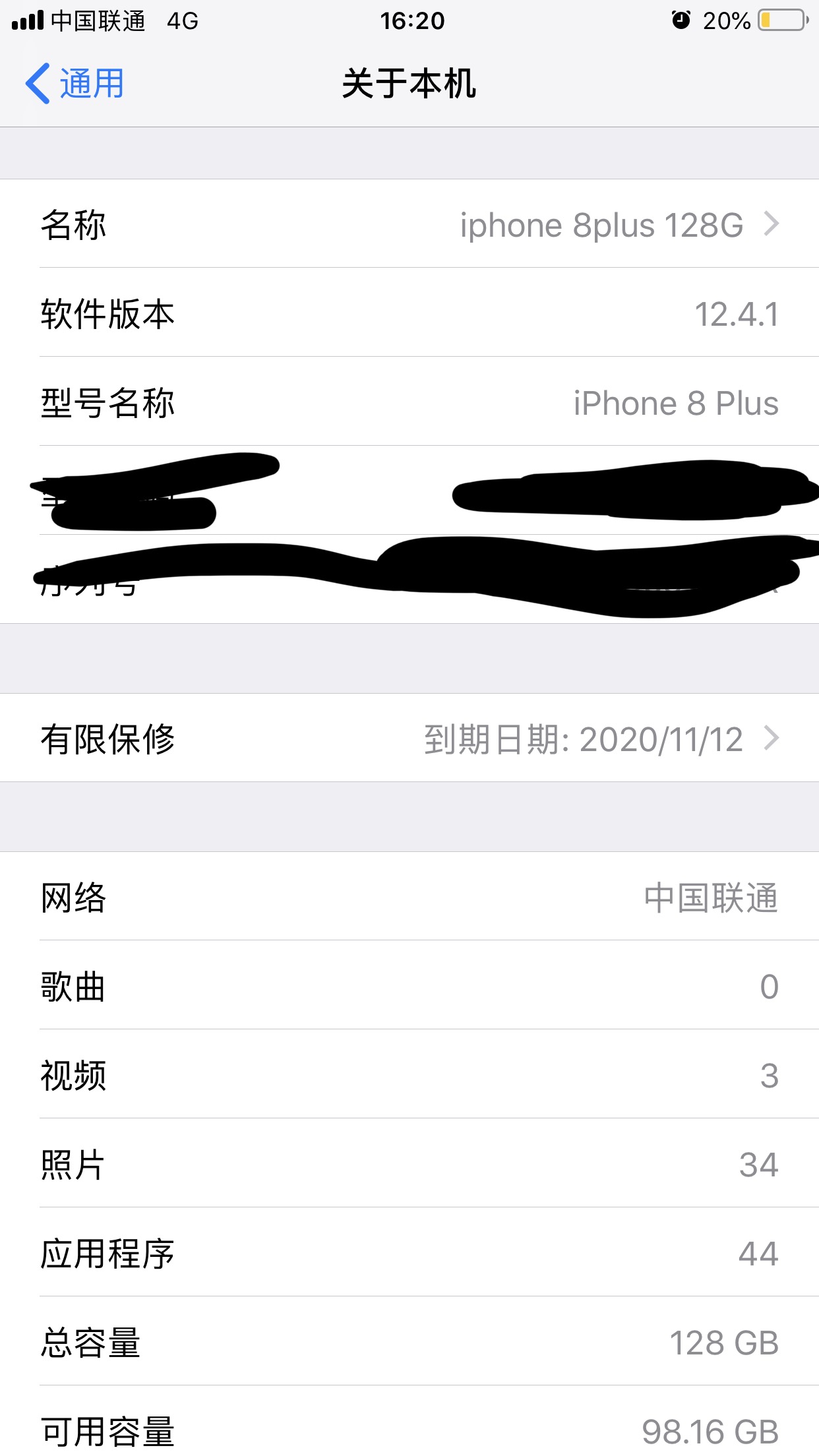
Task: Open 有限保修 warranty details
Action: [409, 738]
